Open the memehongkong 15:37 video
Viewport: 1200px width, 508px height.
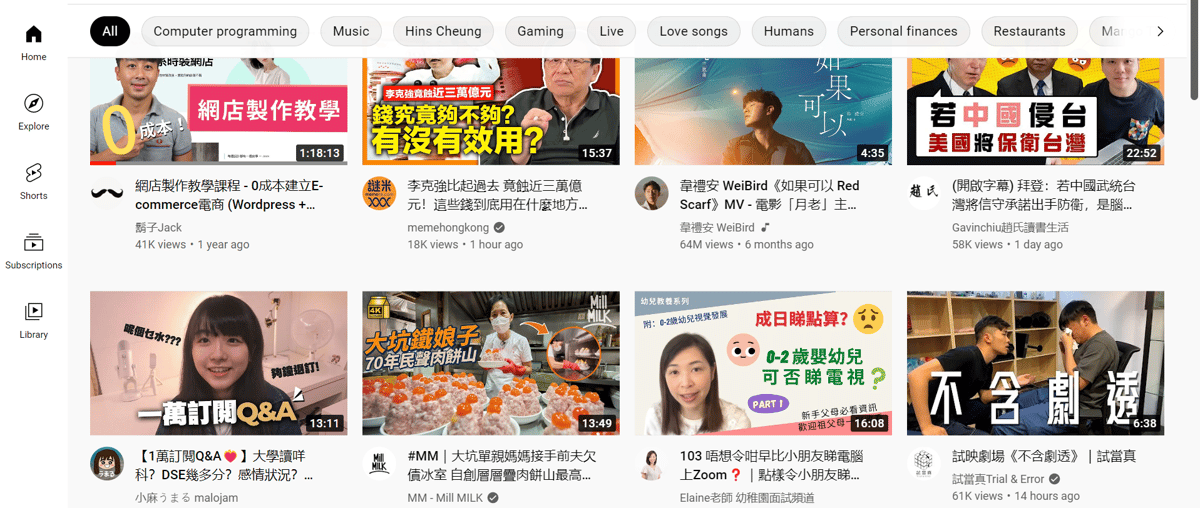(x=490, y=110)
